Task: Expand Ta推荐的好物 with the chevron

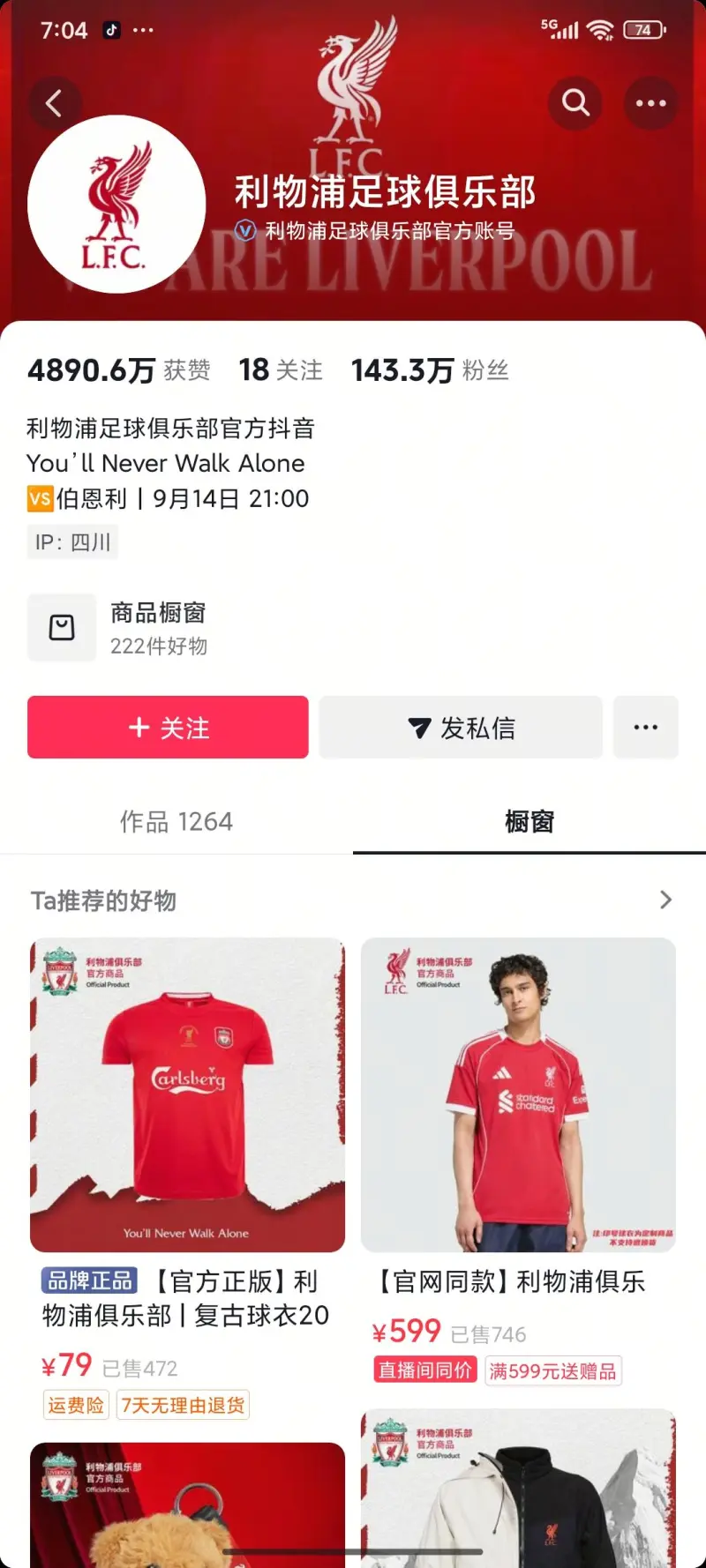Action: click(x=665, y=900)
